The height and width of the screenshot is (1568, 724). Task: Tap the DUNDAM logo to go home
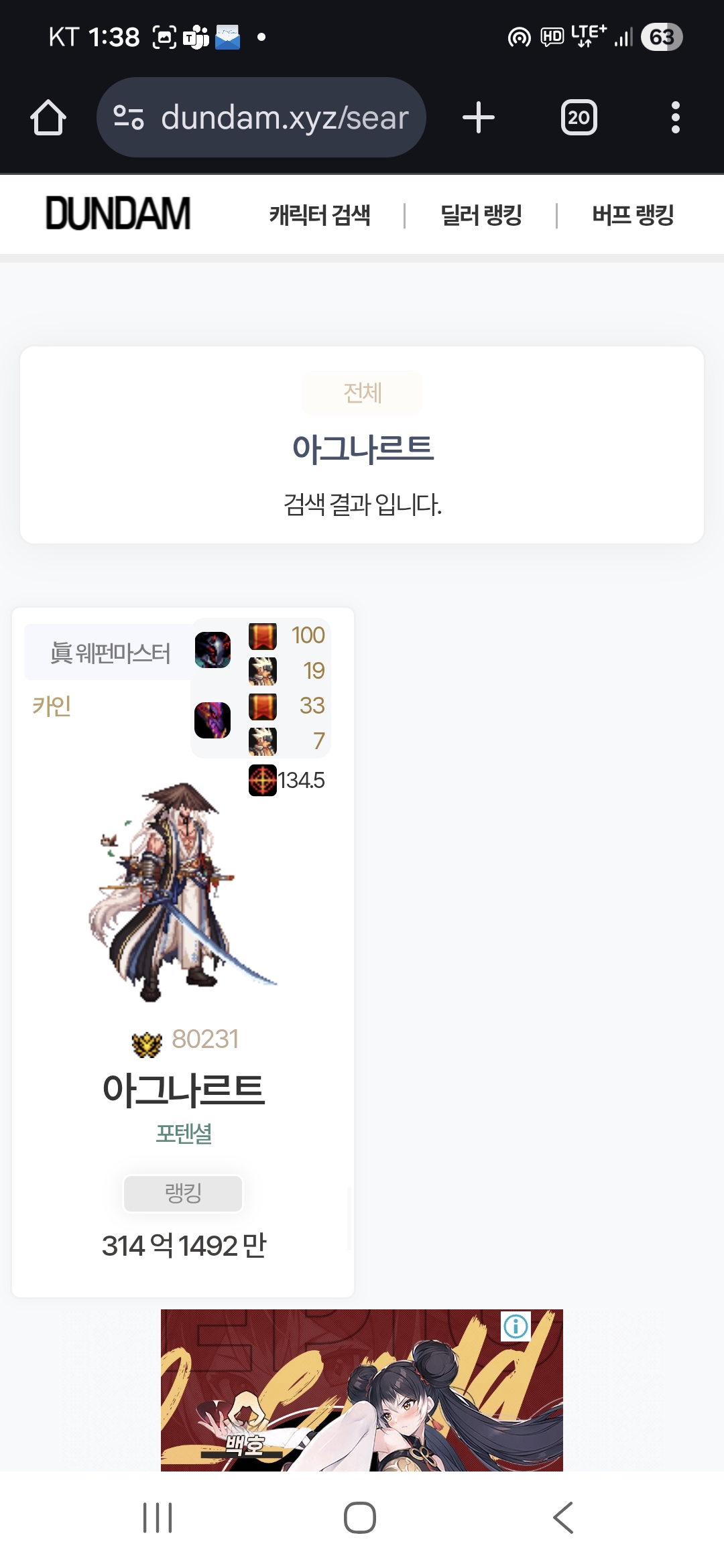pos(118,214)
